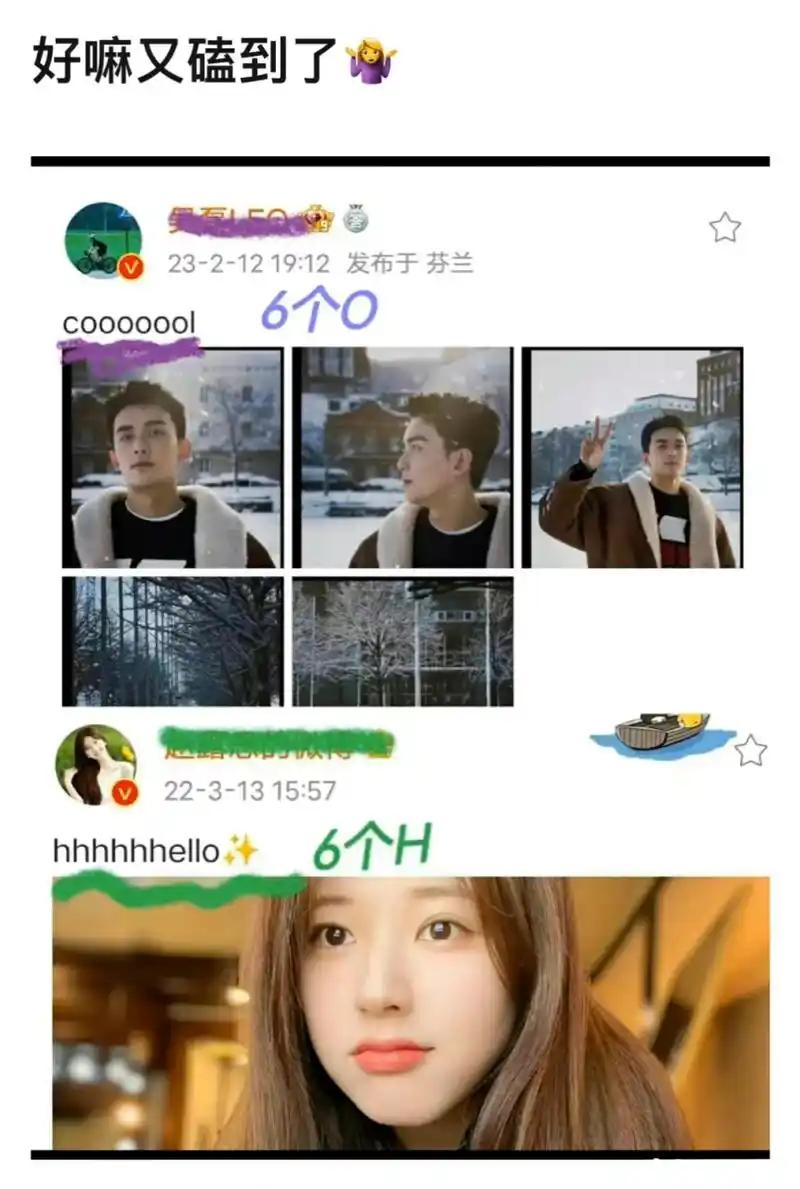Click the medal badge next to the crown icon

point(357,220)
